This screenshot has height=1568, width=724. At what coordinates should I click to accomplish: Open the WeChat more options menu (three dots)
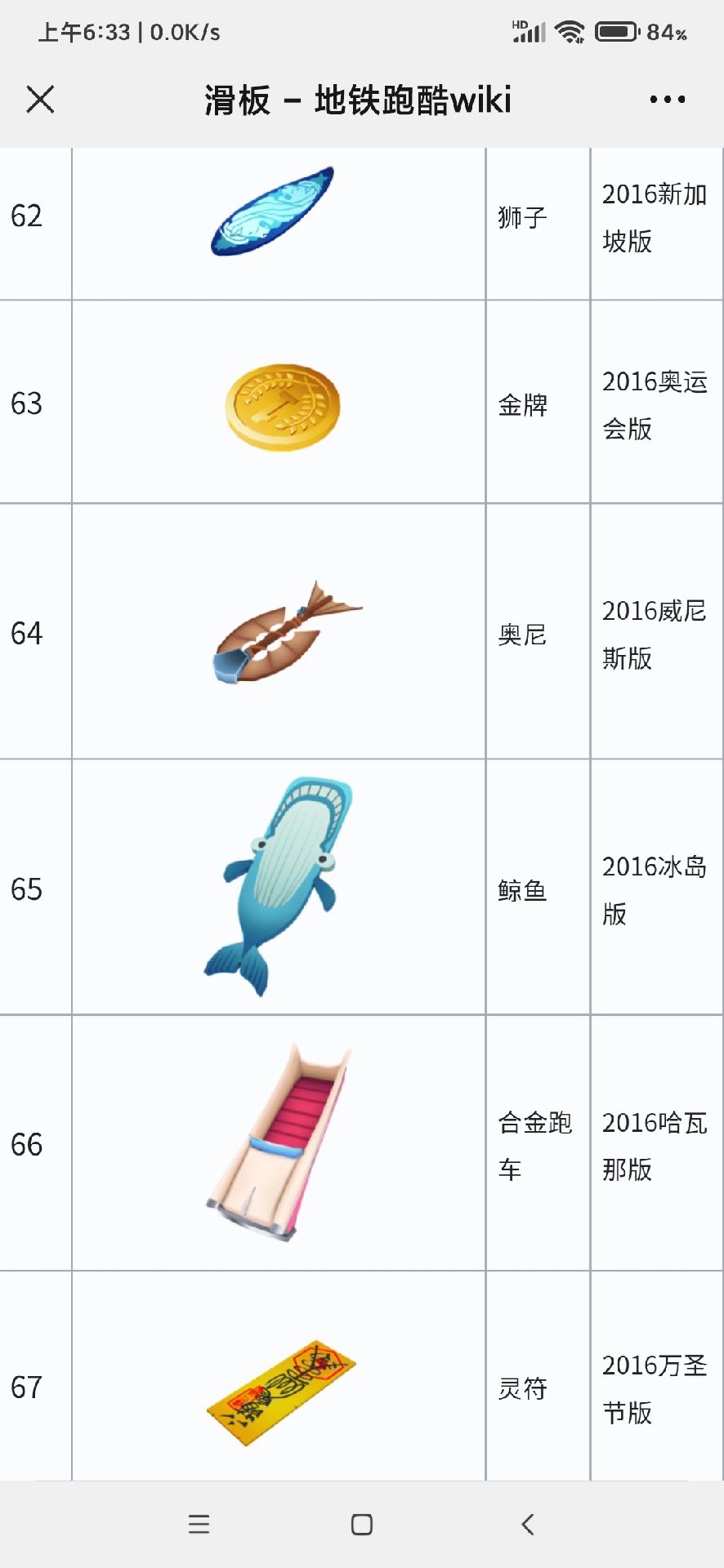664,99
